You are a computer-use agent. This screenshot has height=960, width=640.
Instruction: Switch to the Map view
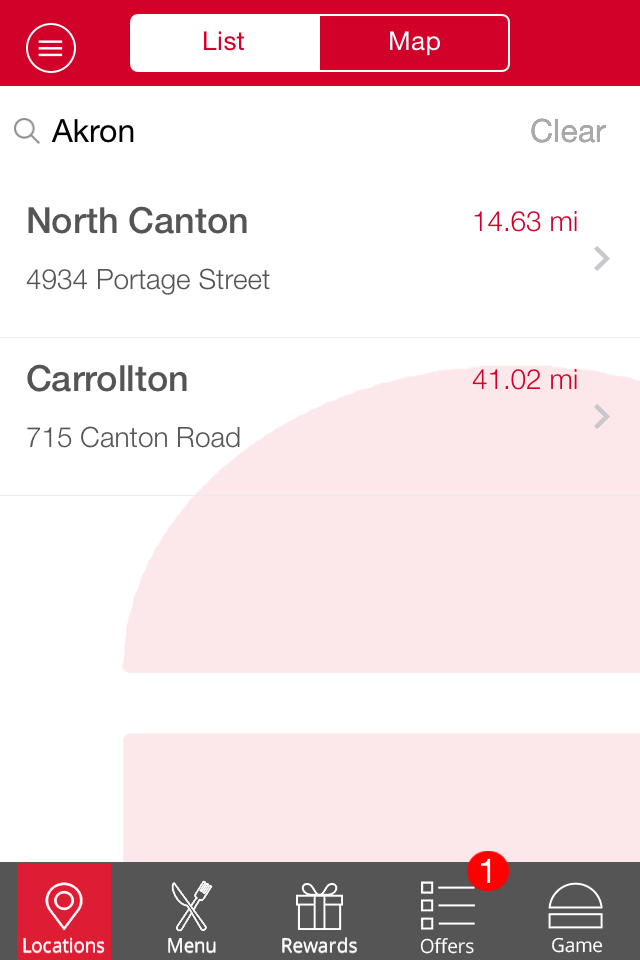(x=414, y=43)
